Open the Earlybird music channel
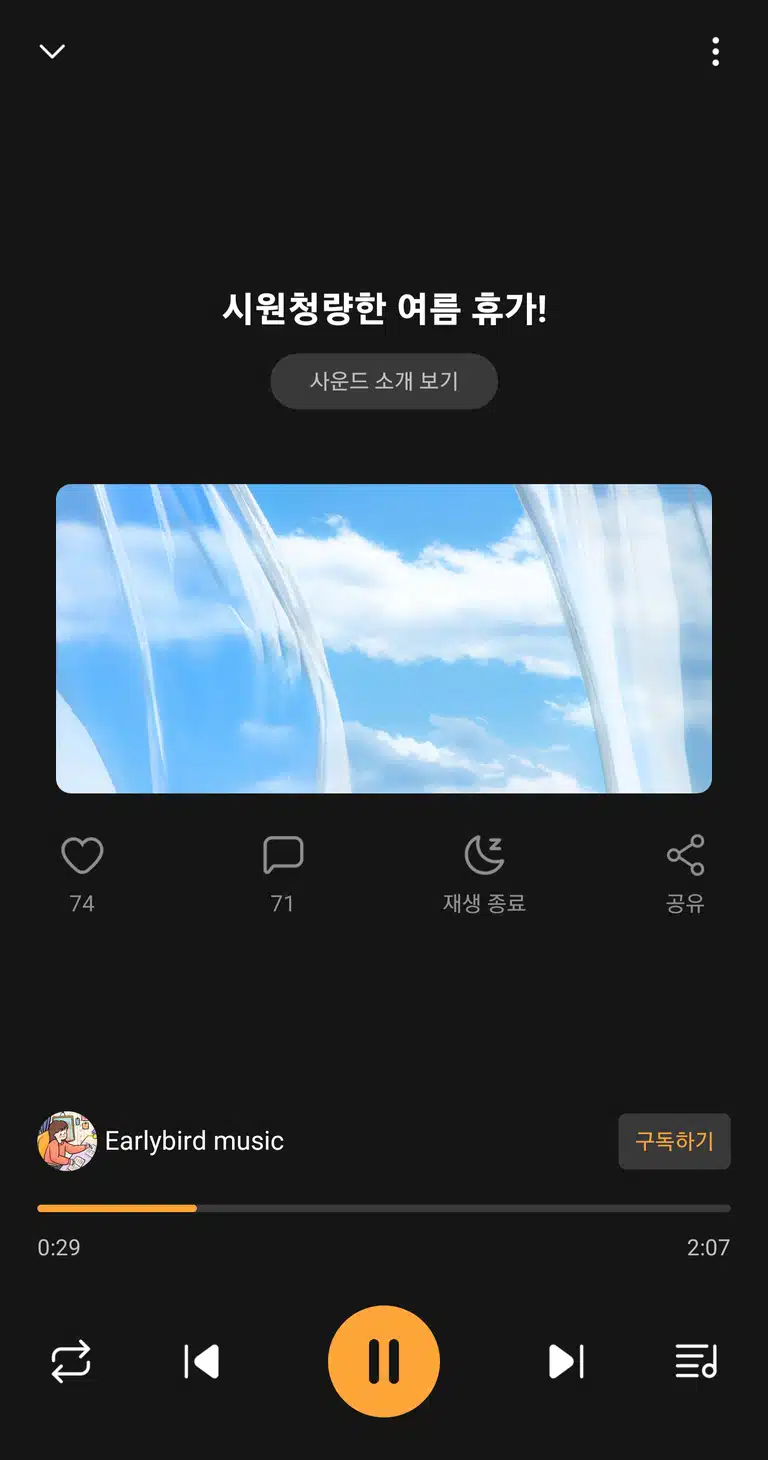The width and height of the screenshot is (768, 1460). pyautogui.click(x=161, y=1141)
